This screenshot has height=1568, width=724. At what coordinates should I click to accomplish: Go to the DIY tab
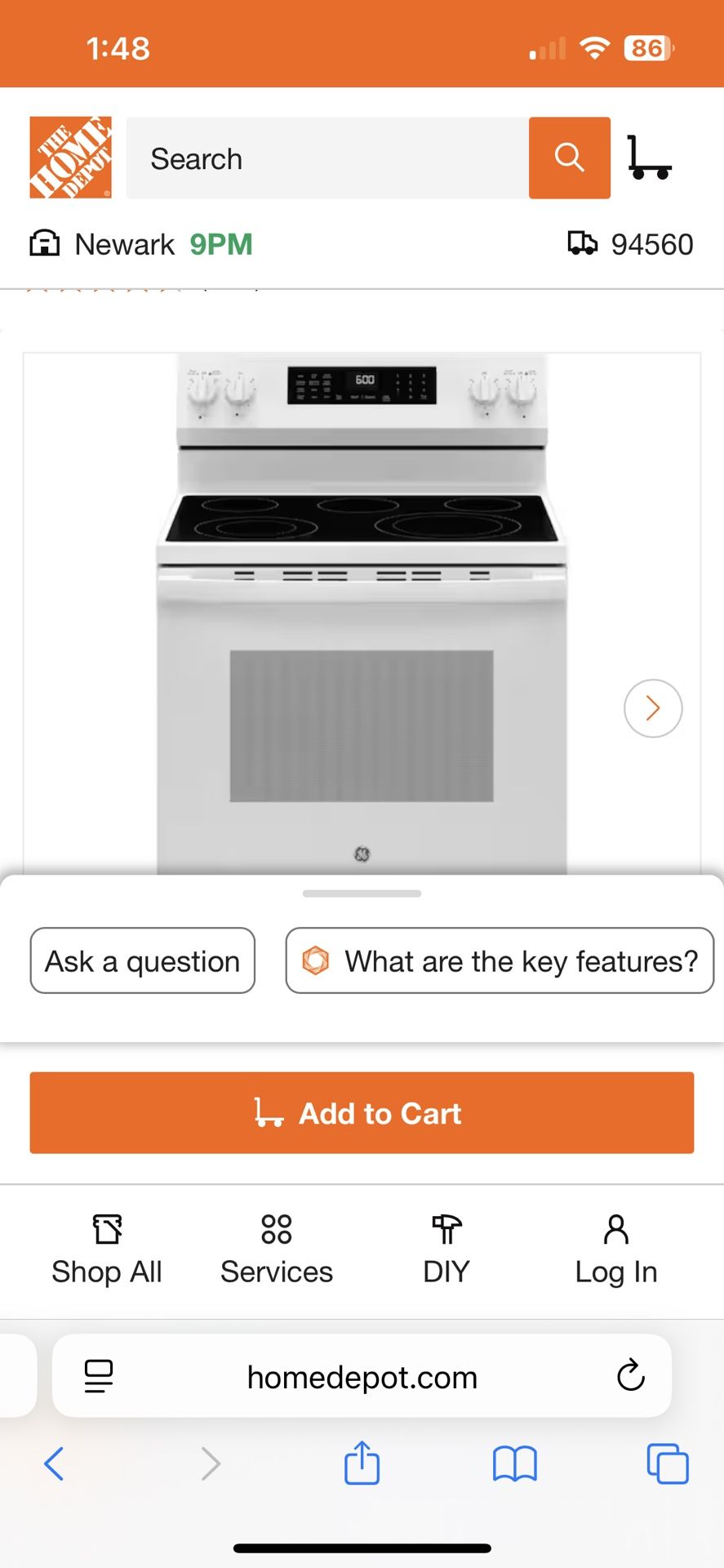[446, 1249]
